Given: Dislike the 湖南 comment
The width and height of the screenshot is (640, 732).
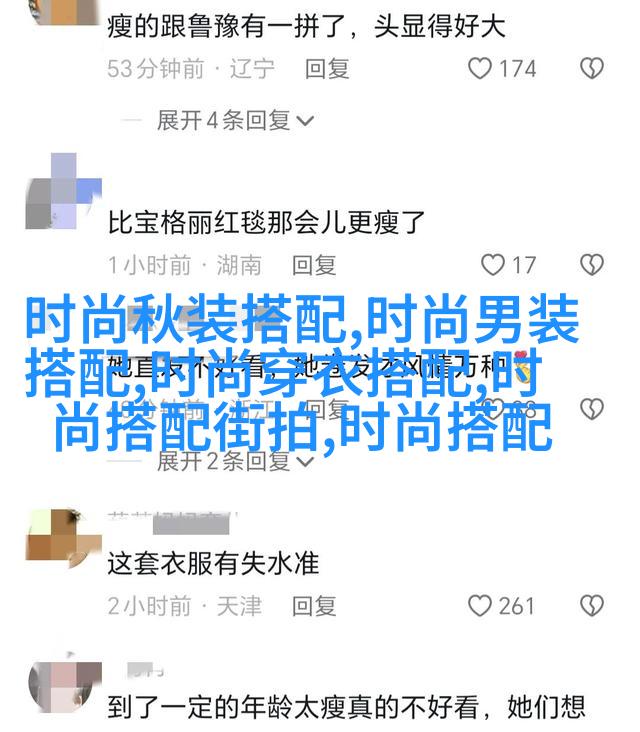Looking at the screenshot, I should click(x=592, y=265).
